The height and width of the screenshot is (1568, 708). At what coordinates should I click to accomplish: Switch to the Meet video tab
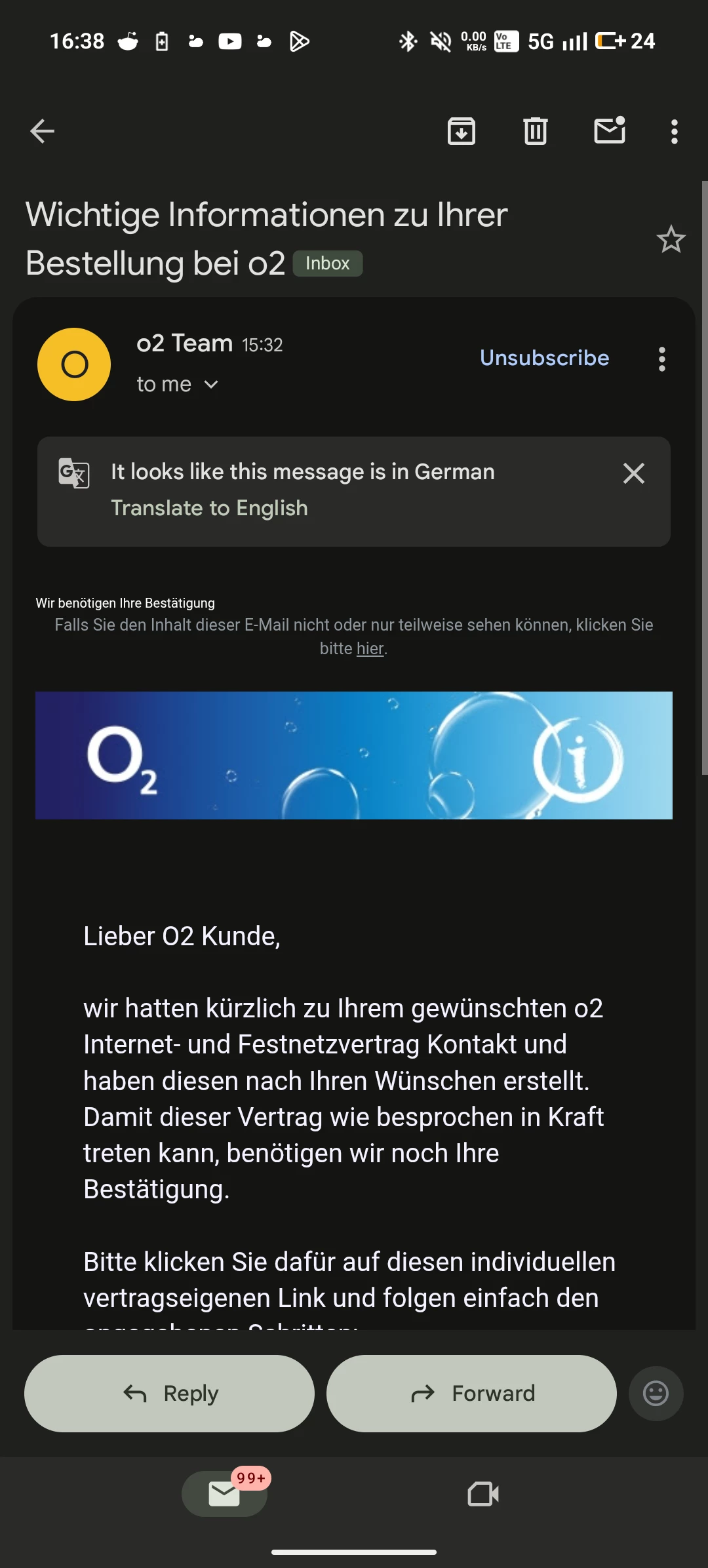tap(483, 1494)
